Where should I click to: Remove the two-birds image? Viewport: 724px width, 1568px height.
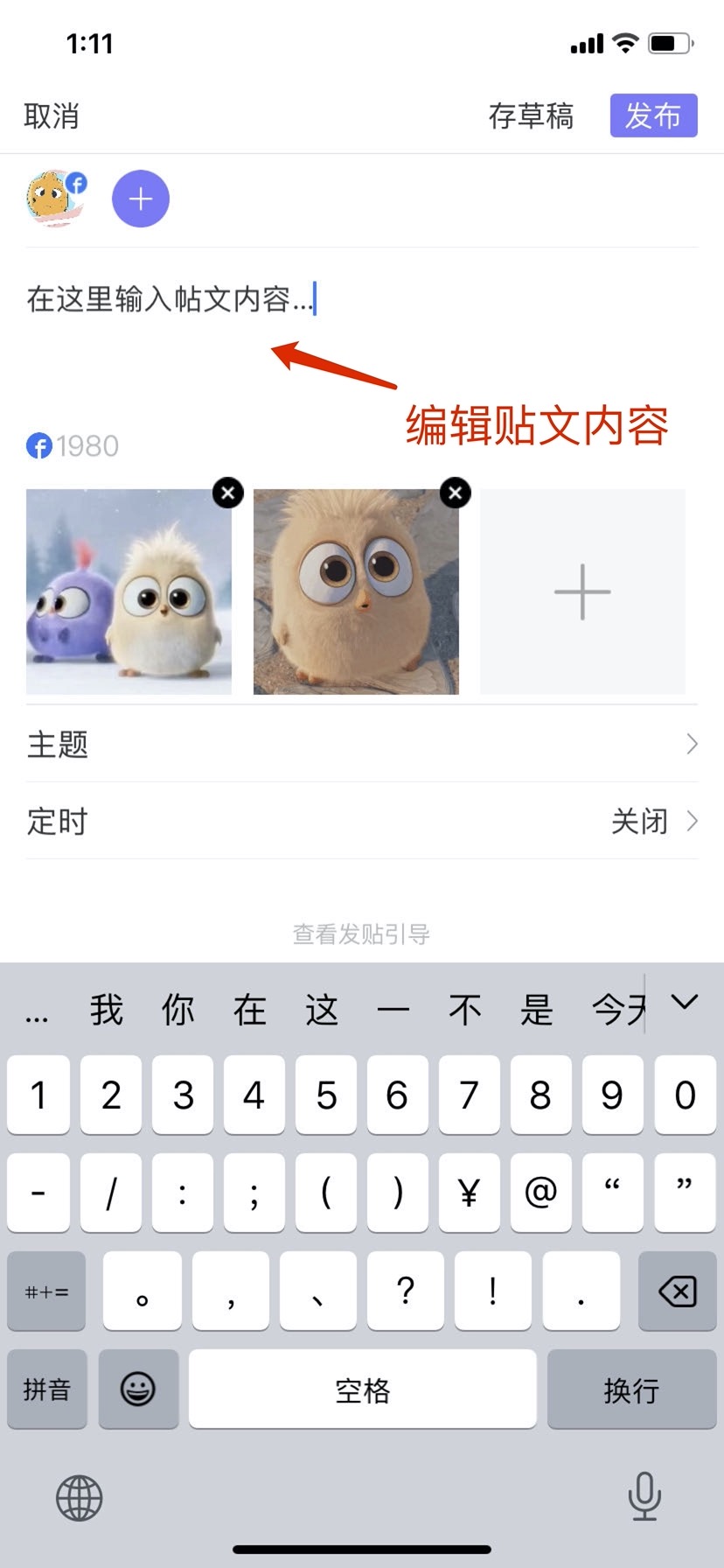pyautogui.click(x=228, y=493)
